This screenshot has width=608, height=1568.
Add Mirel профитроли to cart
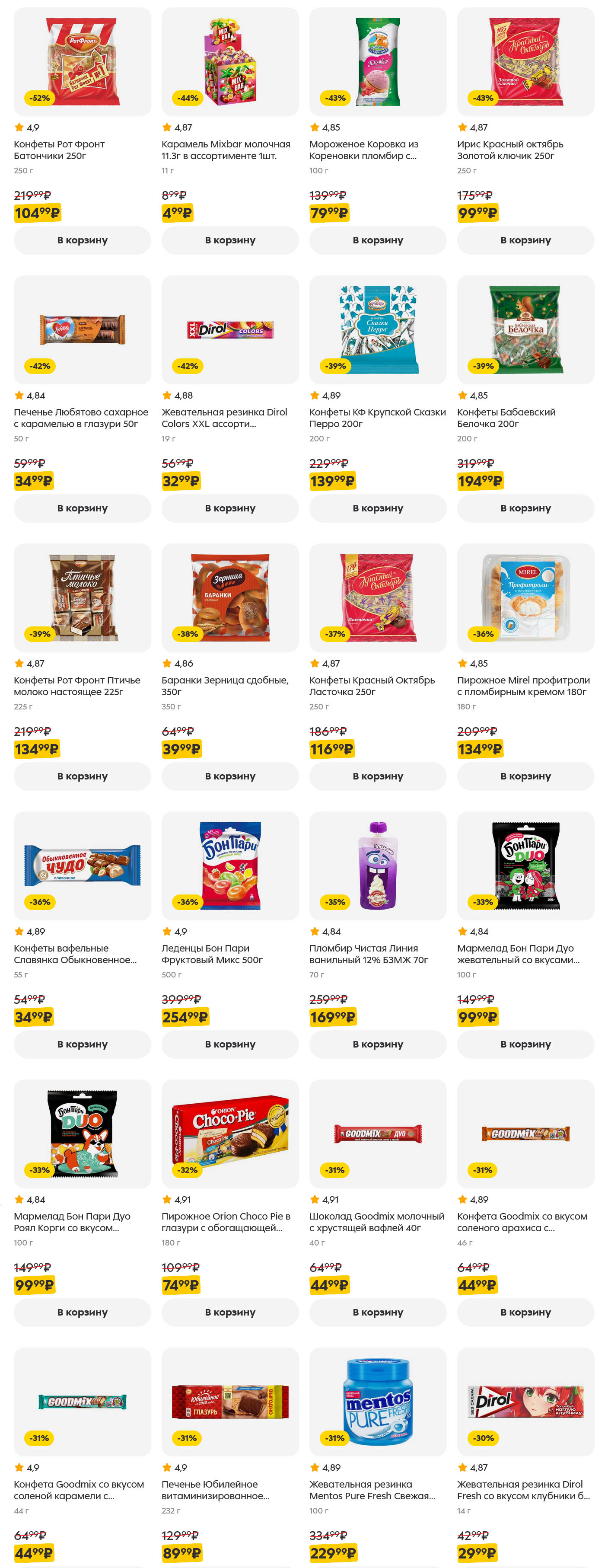(x=525, y=776)
